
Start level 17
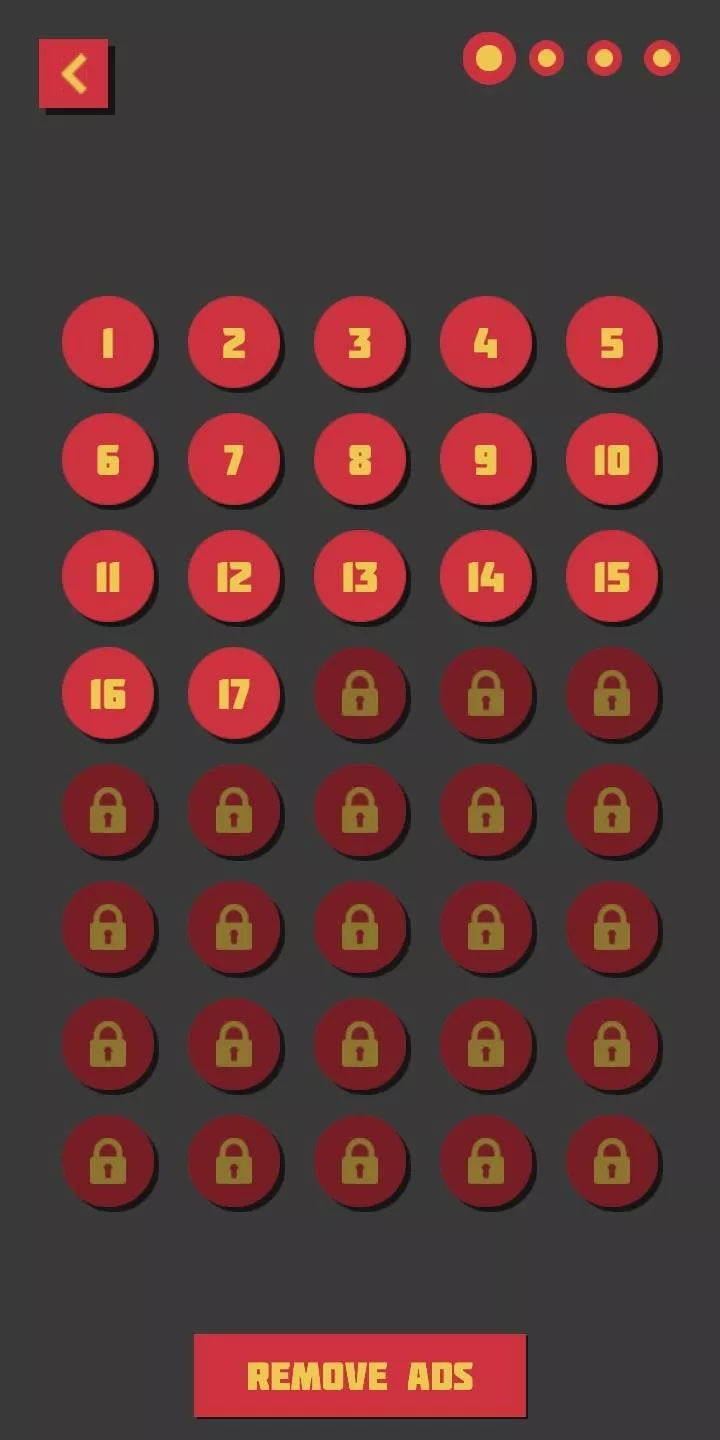234,693
